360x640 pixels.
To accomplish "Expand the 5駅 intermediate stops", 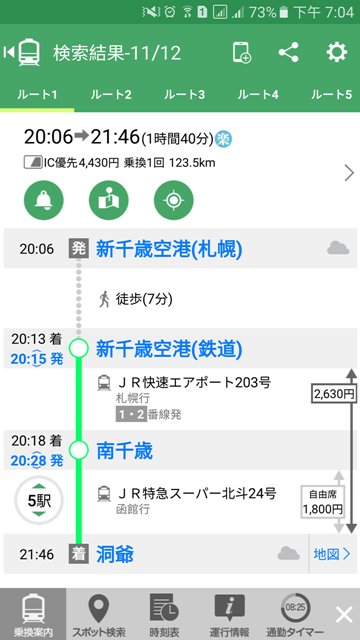I will pyautogui.click(x=38, y=500).
